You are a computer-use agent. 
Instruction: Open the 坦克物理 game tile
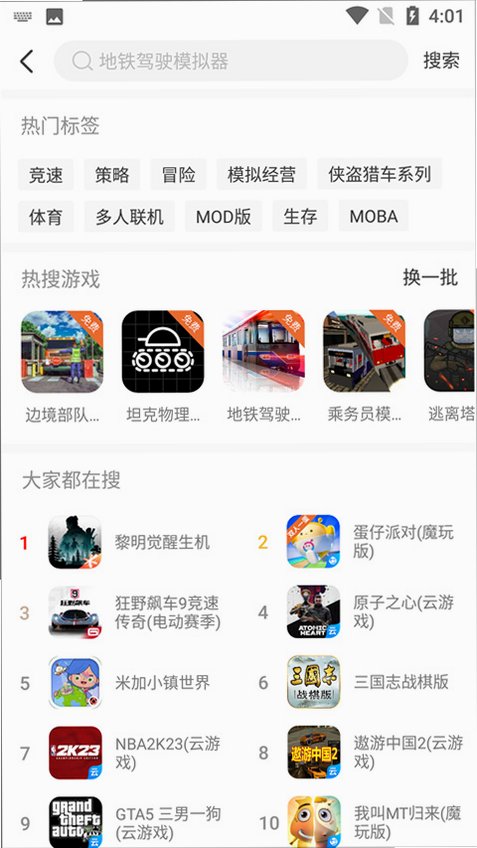(163, 367)
